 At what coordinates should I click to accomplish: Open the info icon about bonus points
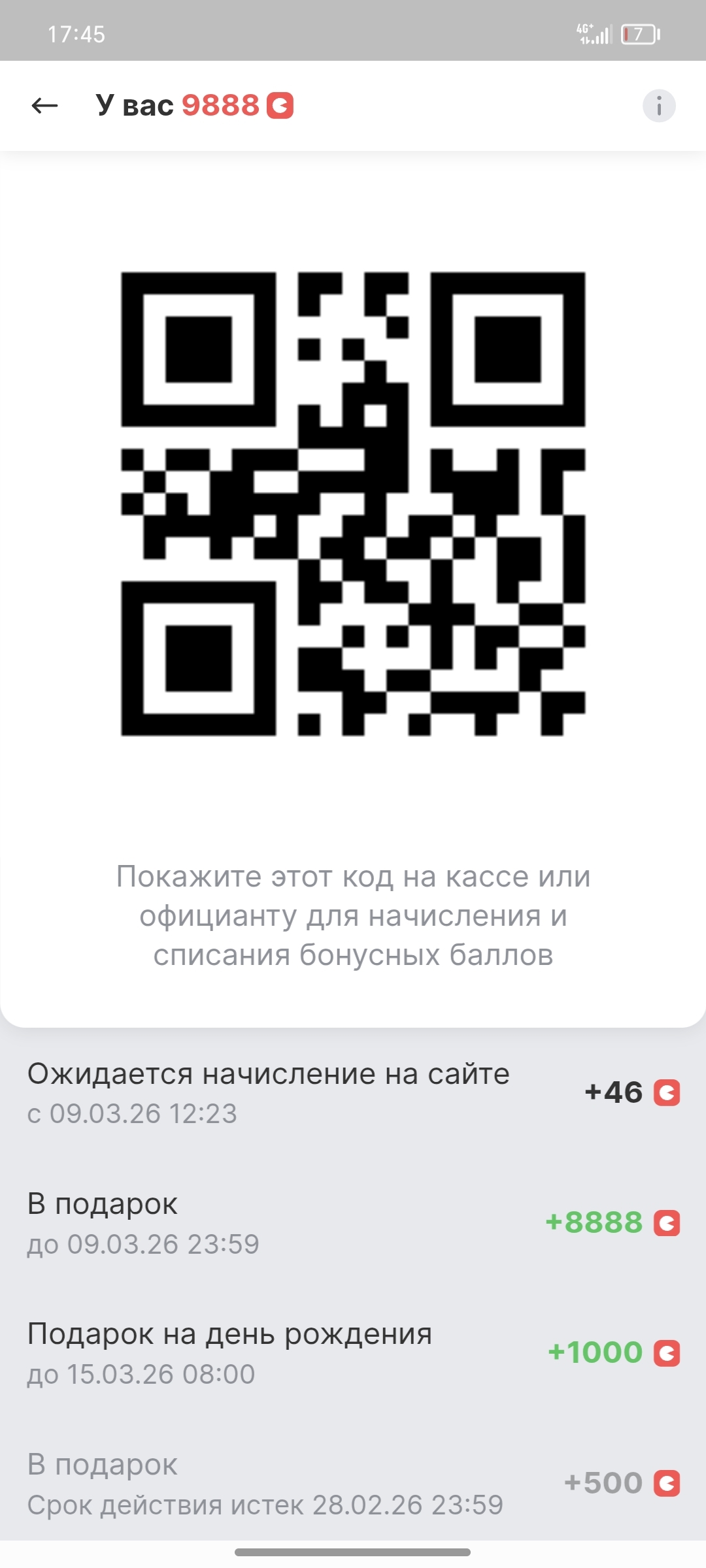tap(658, 106)
